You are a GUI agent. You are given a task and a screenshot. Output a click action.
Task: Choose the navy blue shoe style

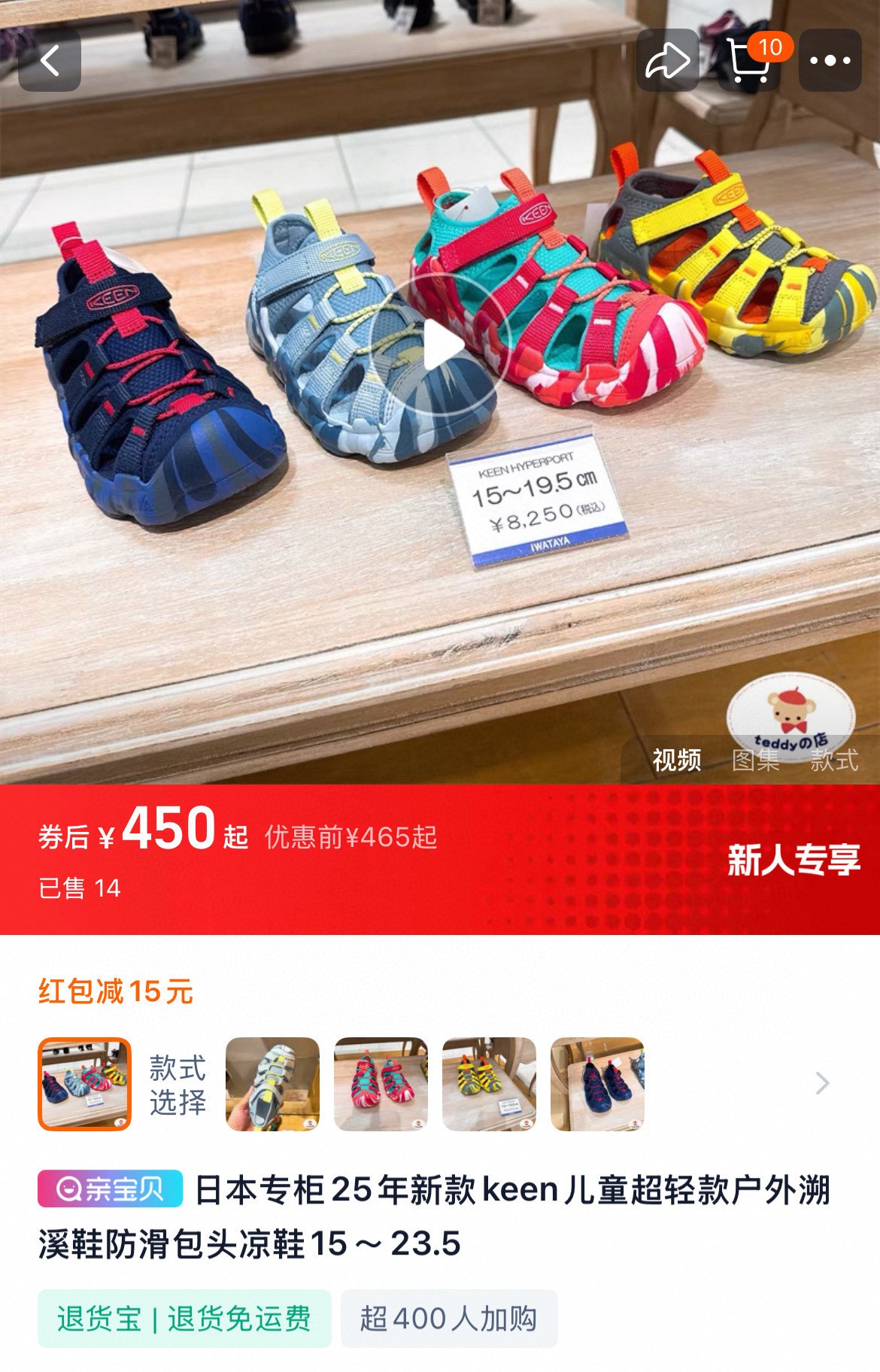tap(597, 1083)
